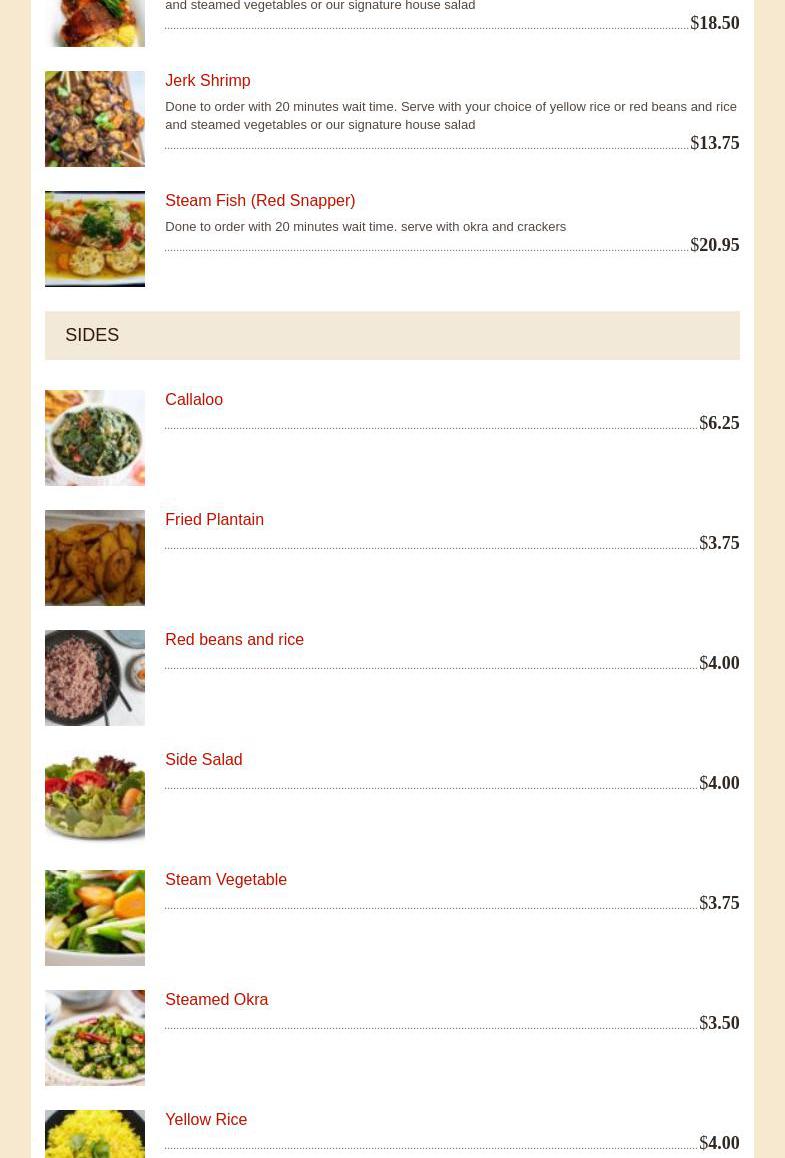Open Steam Fish (Red Snapper) item
The image size is (785, 1158).
259,201
